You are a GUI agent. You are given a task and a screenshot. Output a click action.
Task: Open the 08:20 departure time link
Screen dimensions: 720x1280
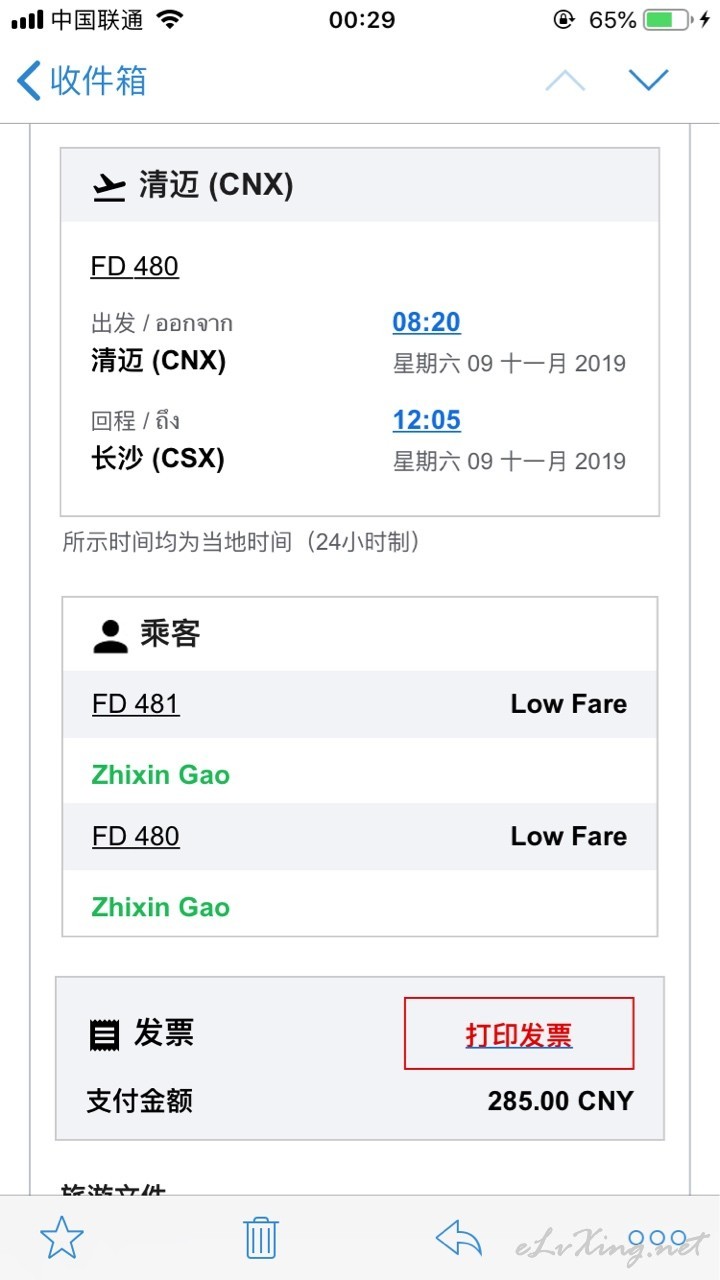click(x=426, y=322)
